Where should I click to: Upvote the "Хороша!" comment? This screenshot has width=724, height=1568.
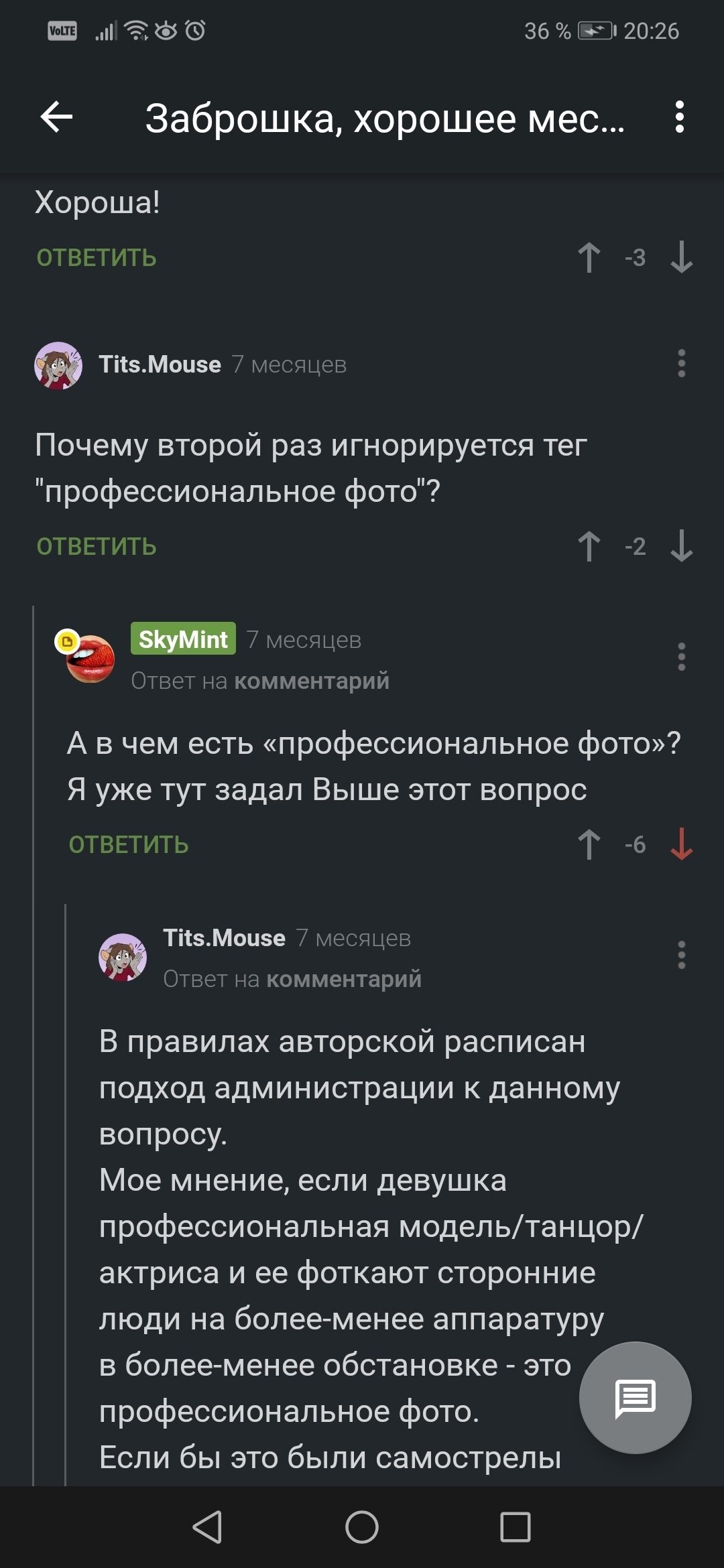(x=589, y=257)
